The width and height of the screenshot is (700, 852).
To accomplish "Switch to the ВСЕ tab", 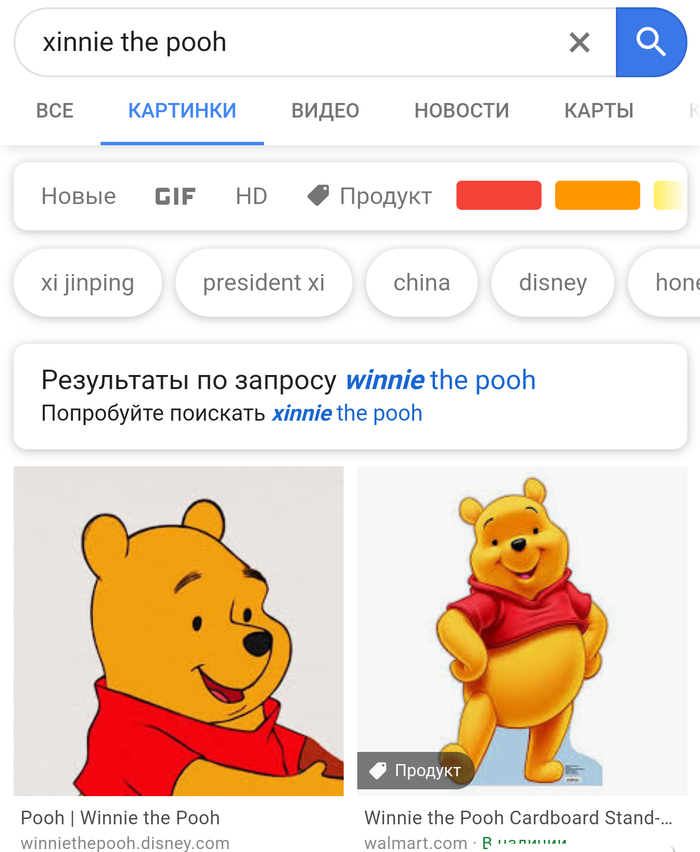I will point(55,111).
